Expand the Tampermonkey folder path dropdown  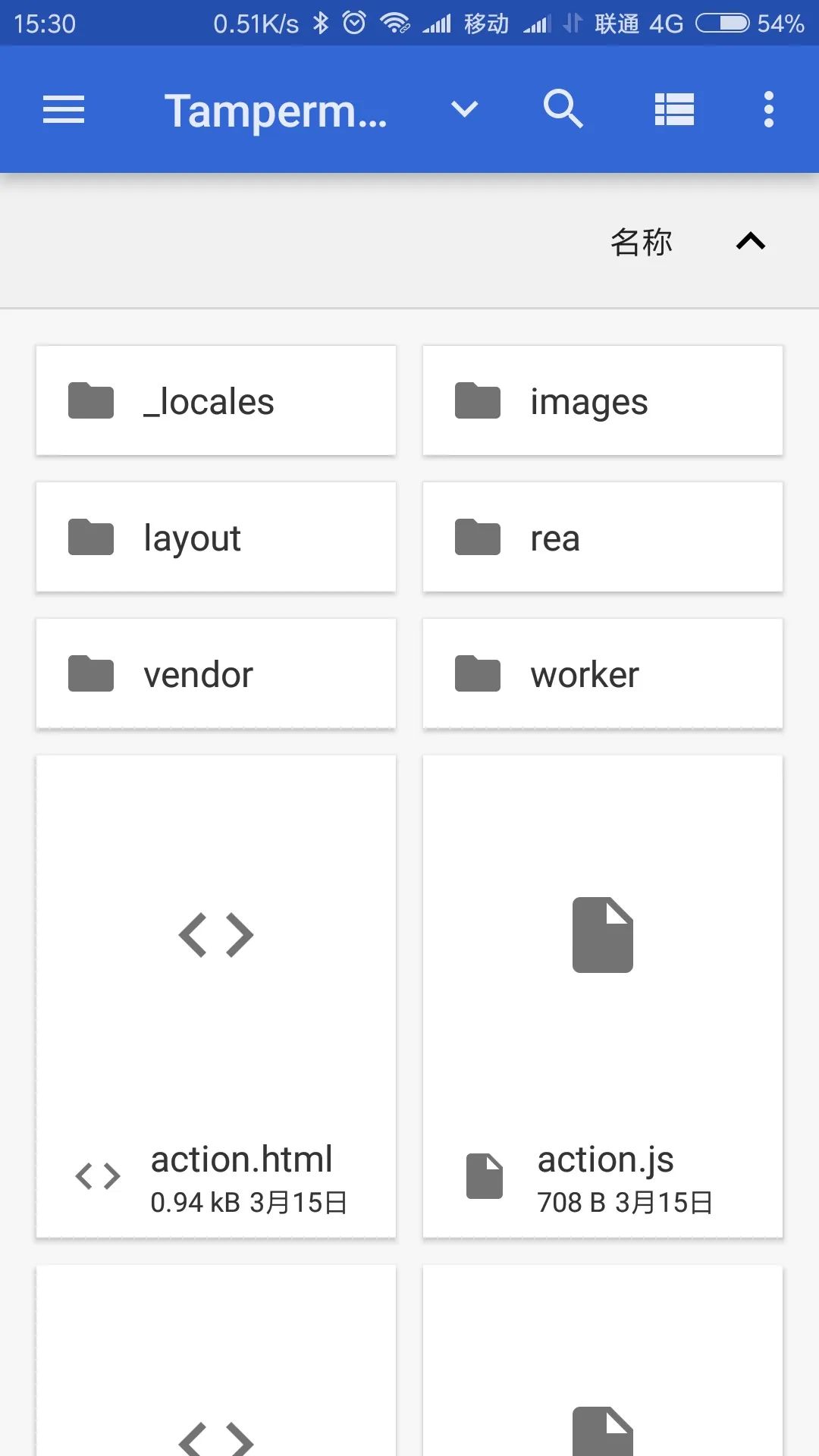[x=464, y=110]
